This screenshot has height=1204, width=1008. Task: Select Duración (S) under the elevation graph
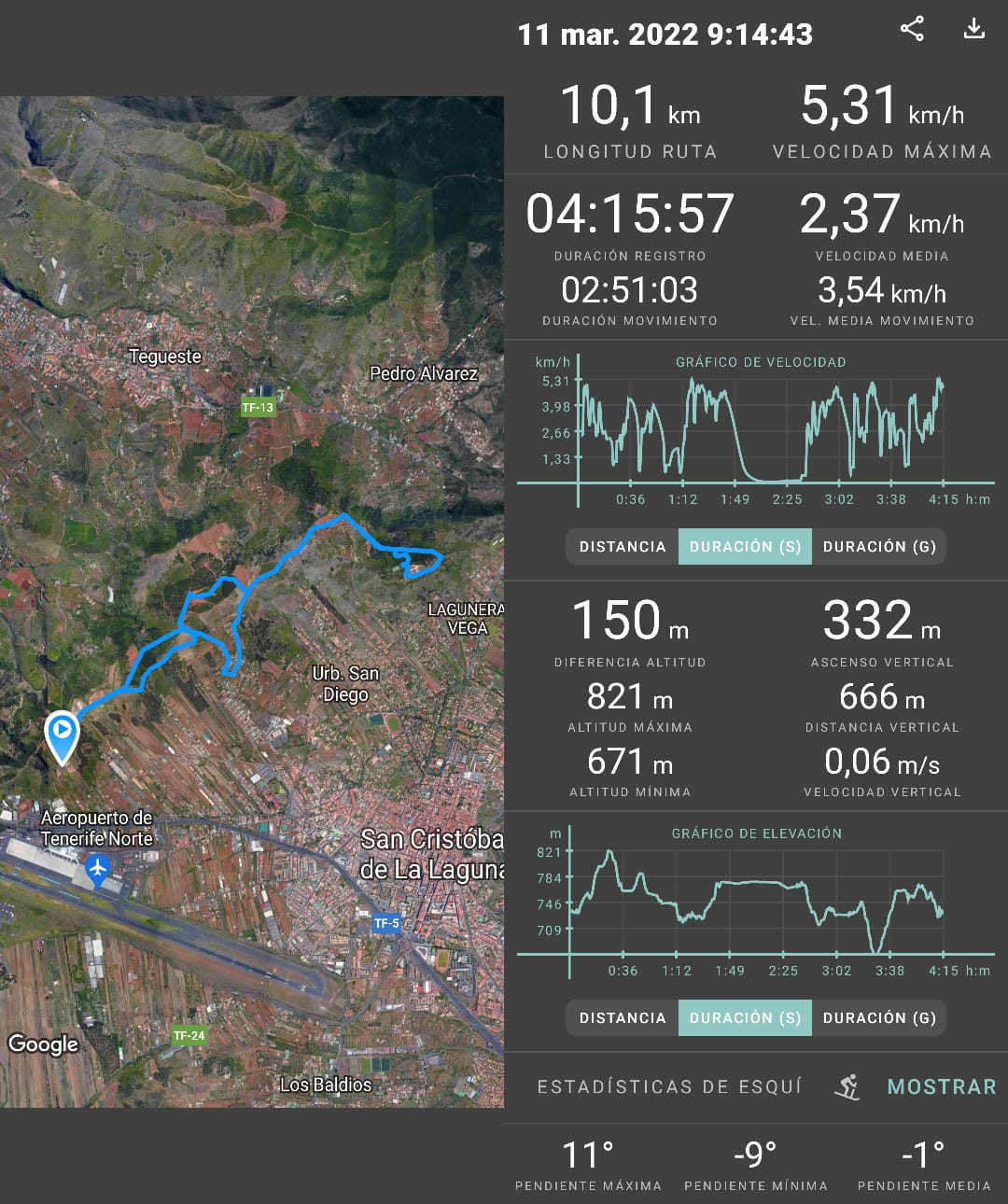click(x=745, y=1018)
